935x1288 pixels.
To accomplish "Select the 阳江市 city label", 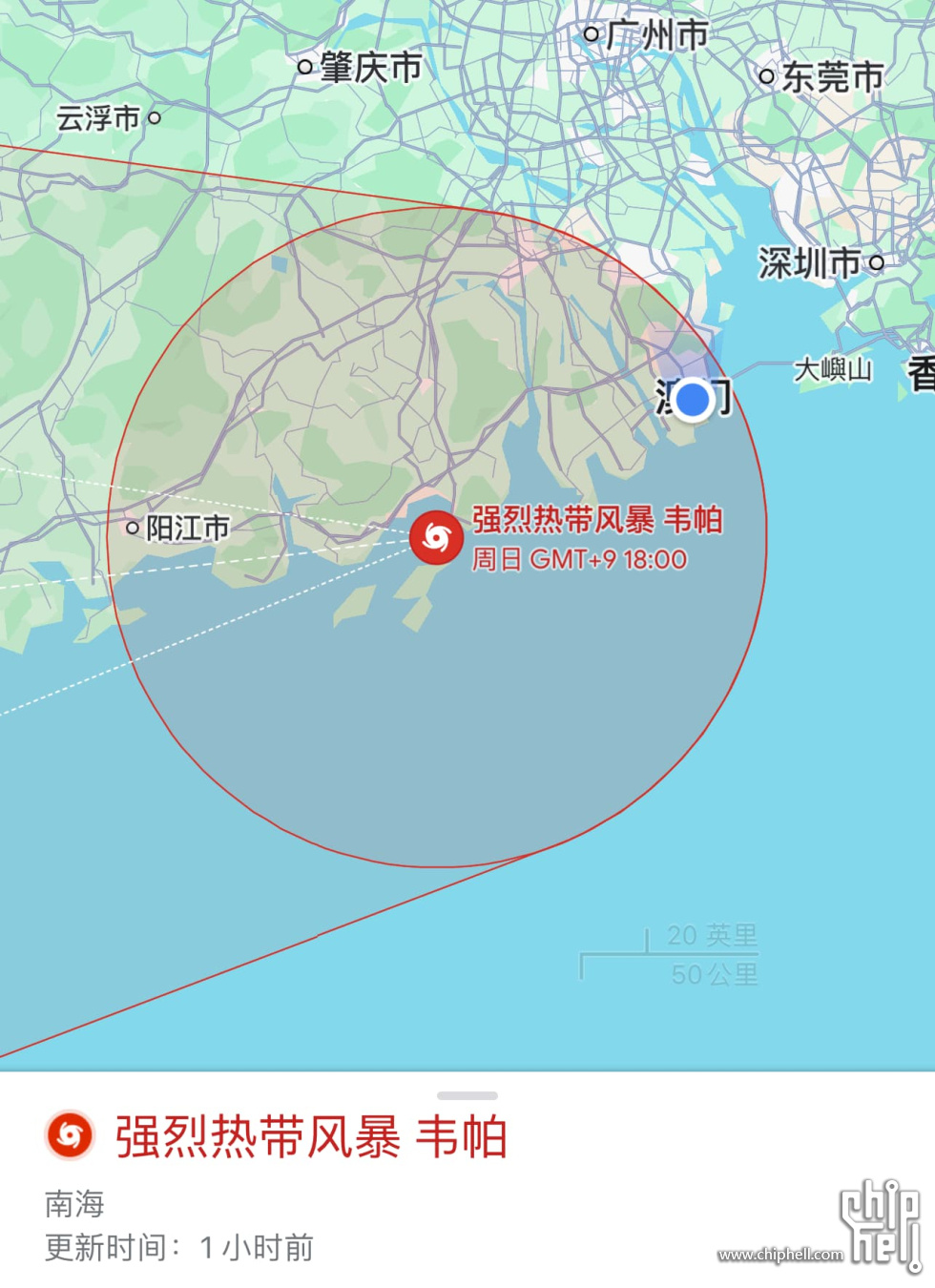I will (x=186, y=528).
